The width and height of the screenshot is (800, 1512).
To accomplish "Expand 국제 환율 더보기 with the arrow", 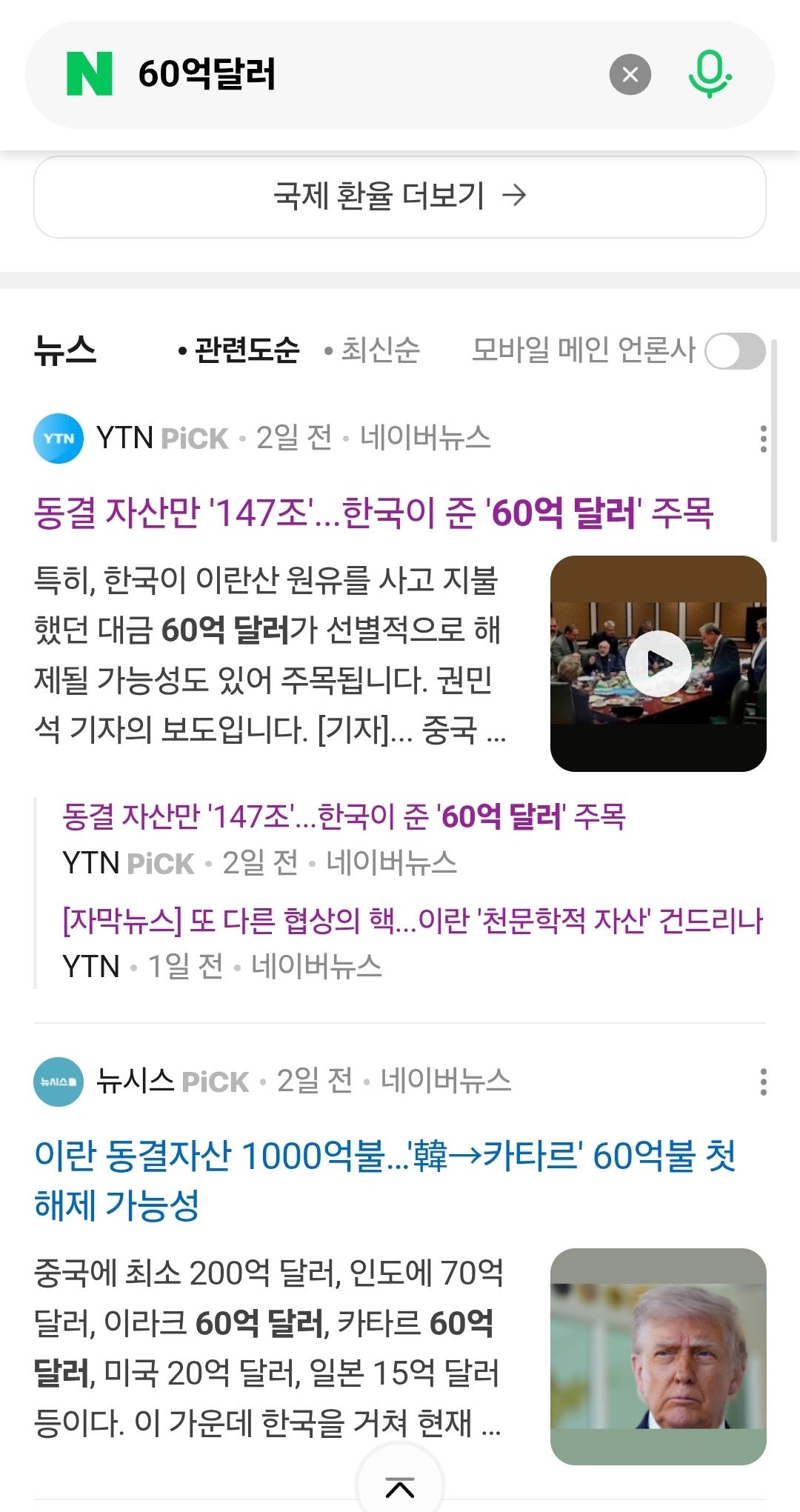I will (400, 196).
